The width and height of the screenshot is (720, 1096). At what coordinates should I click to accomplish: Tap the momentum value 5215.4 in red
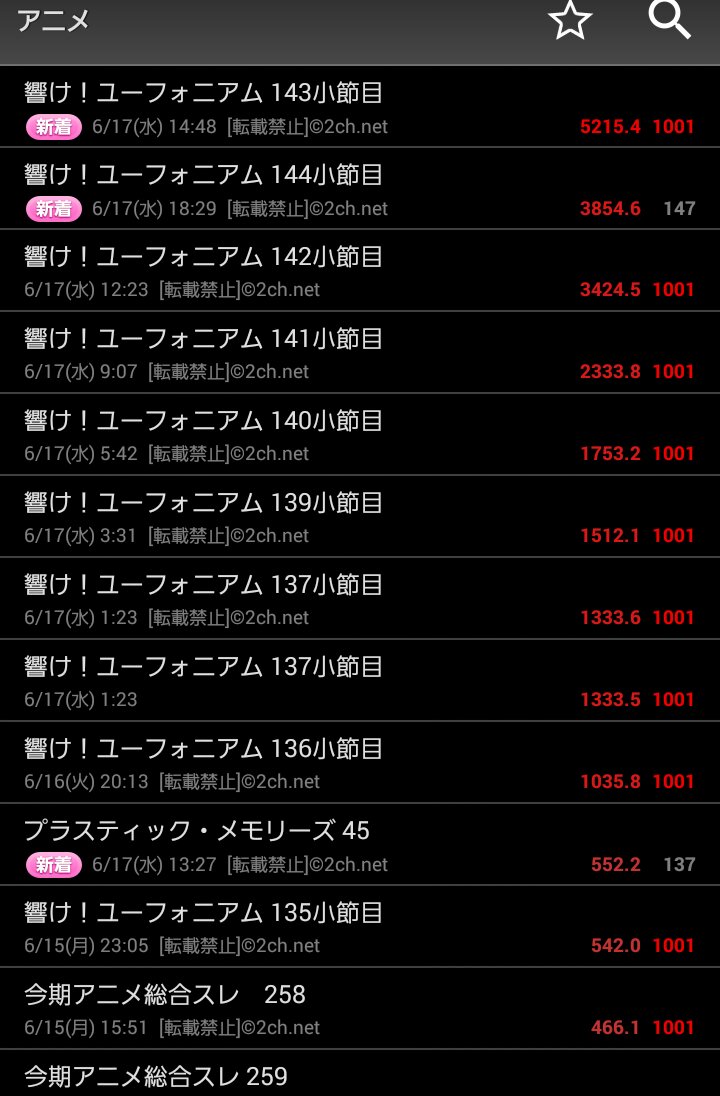[611, 127]
